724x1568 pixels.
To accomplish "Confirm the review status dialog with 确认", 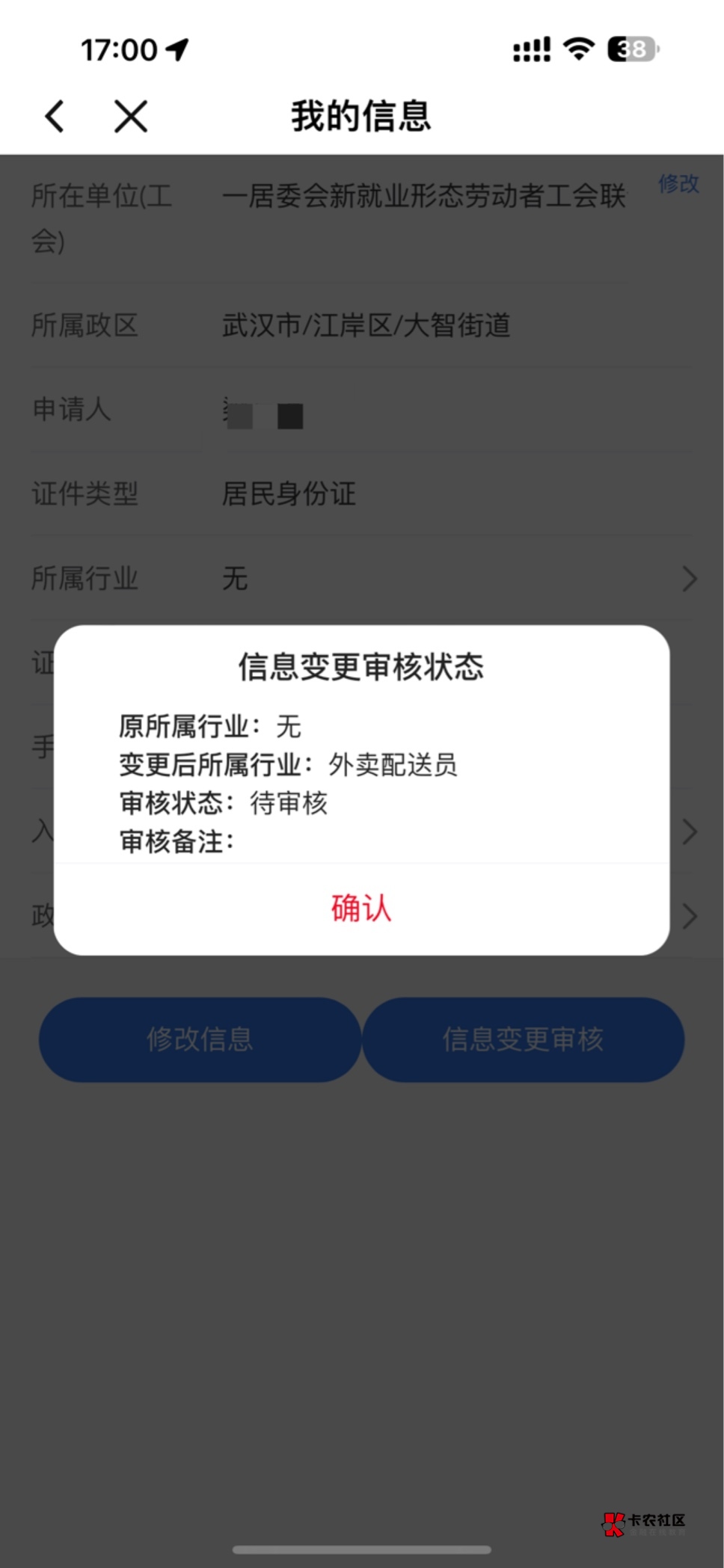I will (x=361, y=908).
